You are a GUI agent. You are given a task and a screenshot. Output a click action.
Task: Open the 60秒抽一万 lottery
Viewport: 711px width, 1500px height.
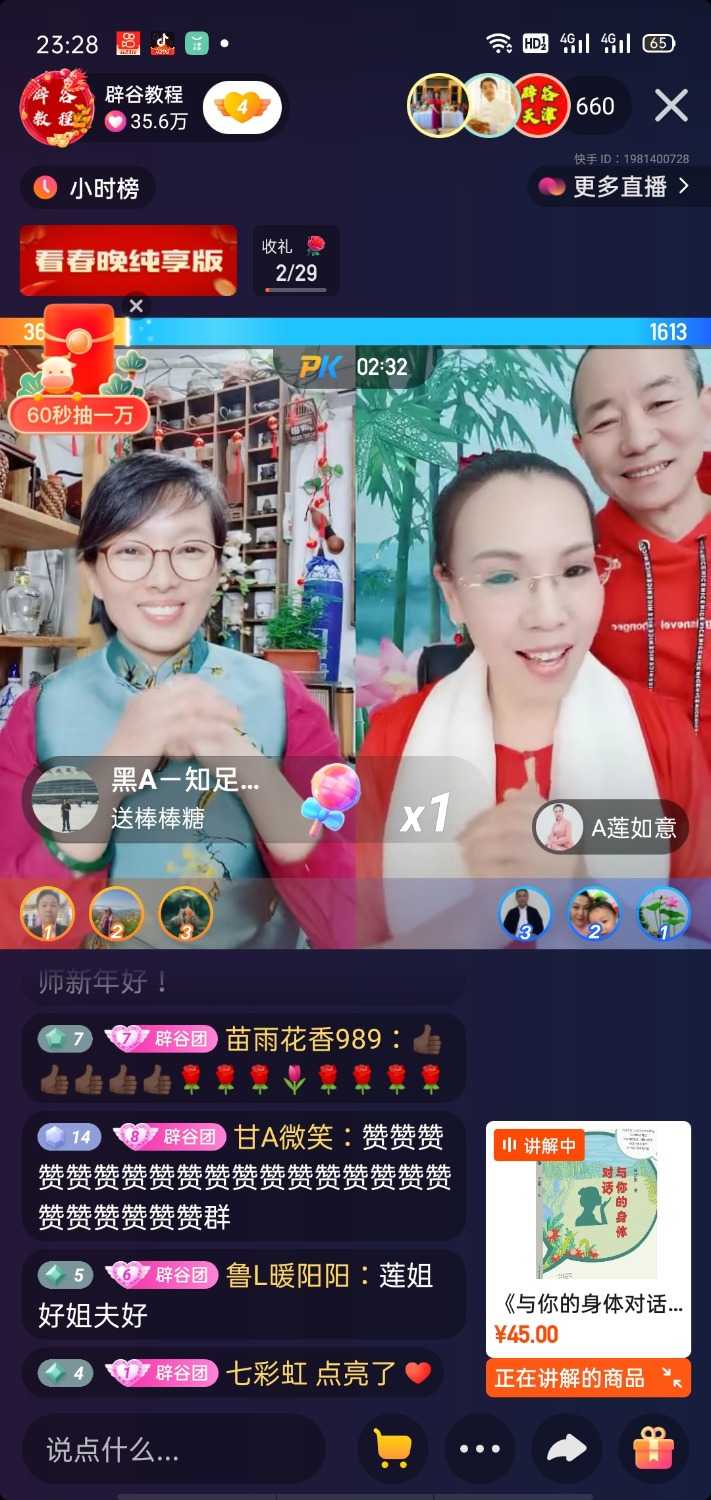tap(79, 413)
